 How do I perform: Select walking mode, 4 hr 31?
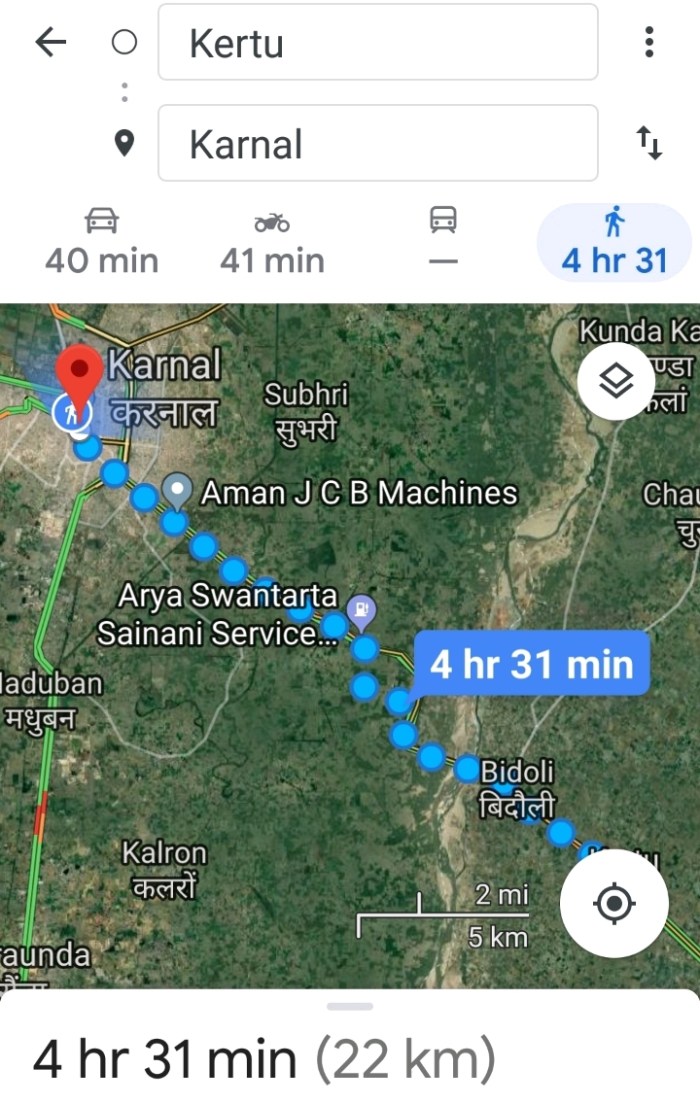click(x=614, y=241)
